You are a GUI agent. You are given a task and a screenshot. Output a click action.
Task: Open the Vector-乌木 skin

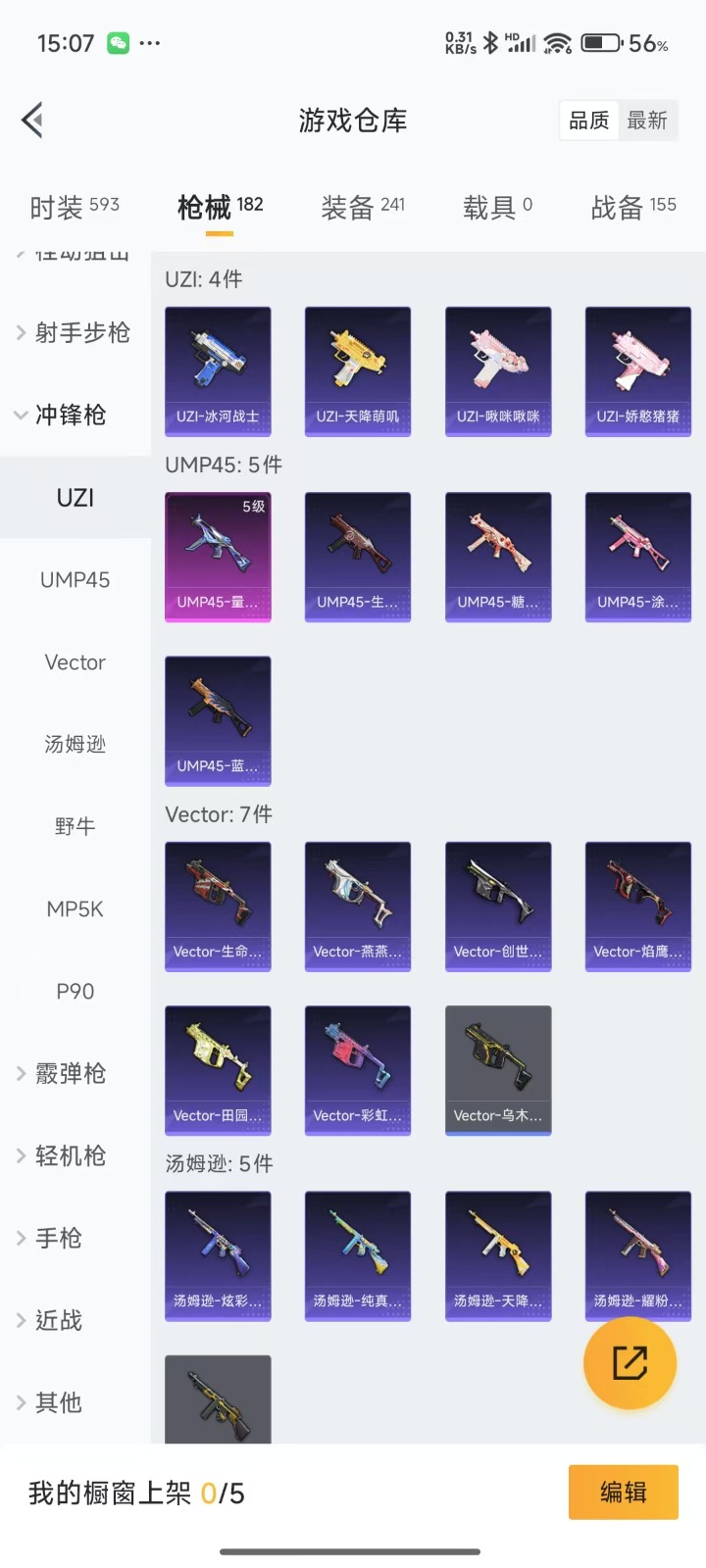(498, 1070)
